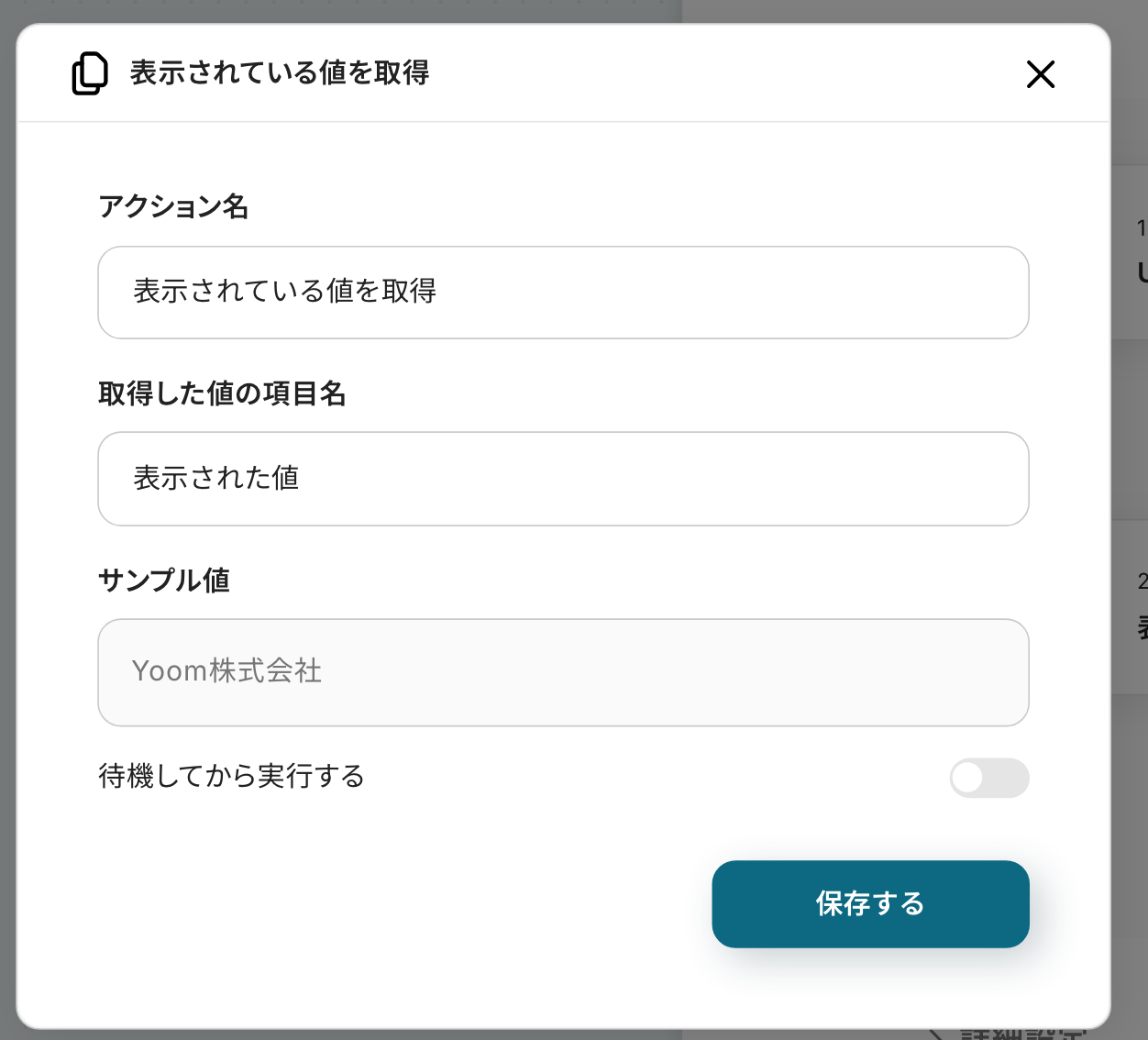
Task: Close the 表示されている値を取得 dialog
Action: [1041, 74]
